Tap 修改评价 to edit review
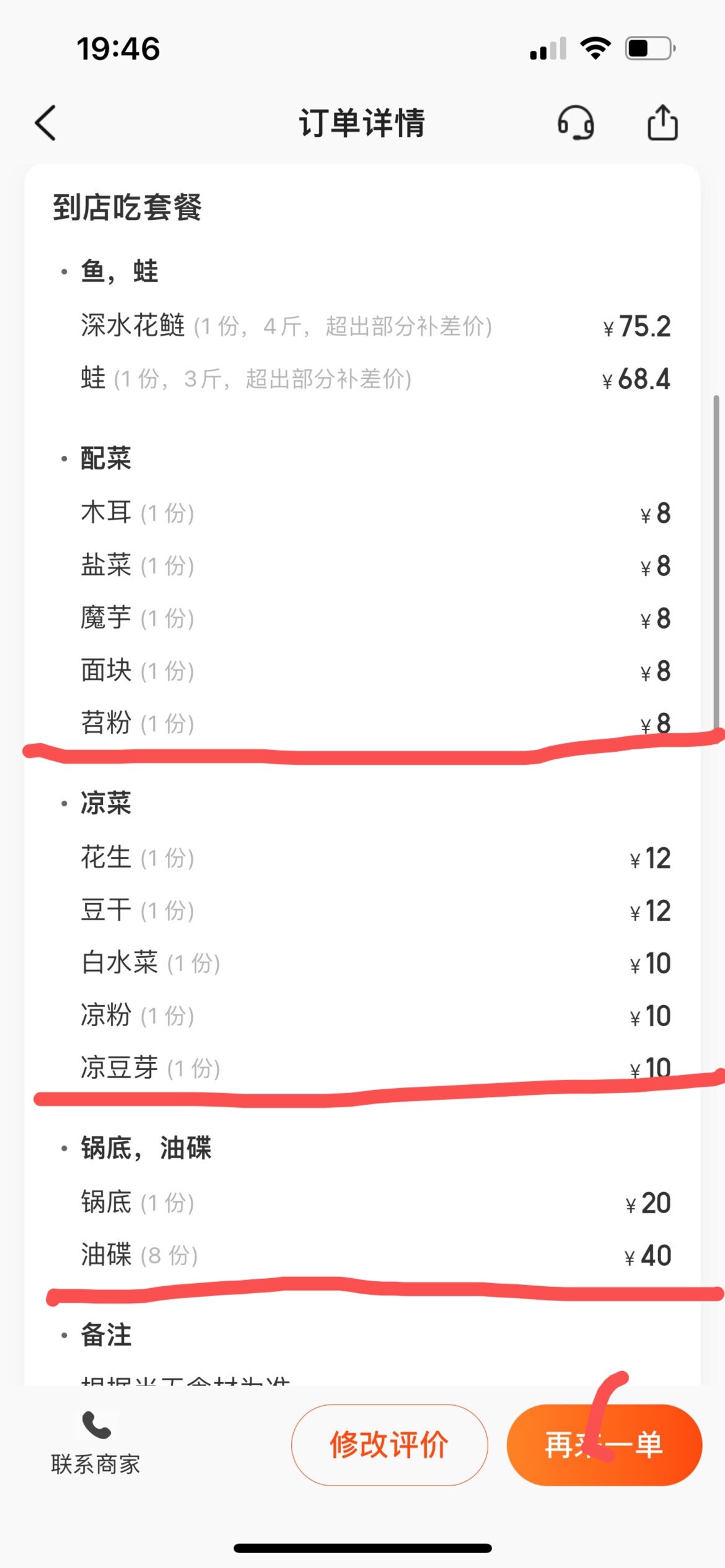 (389, 1444)
